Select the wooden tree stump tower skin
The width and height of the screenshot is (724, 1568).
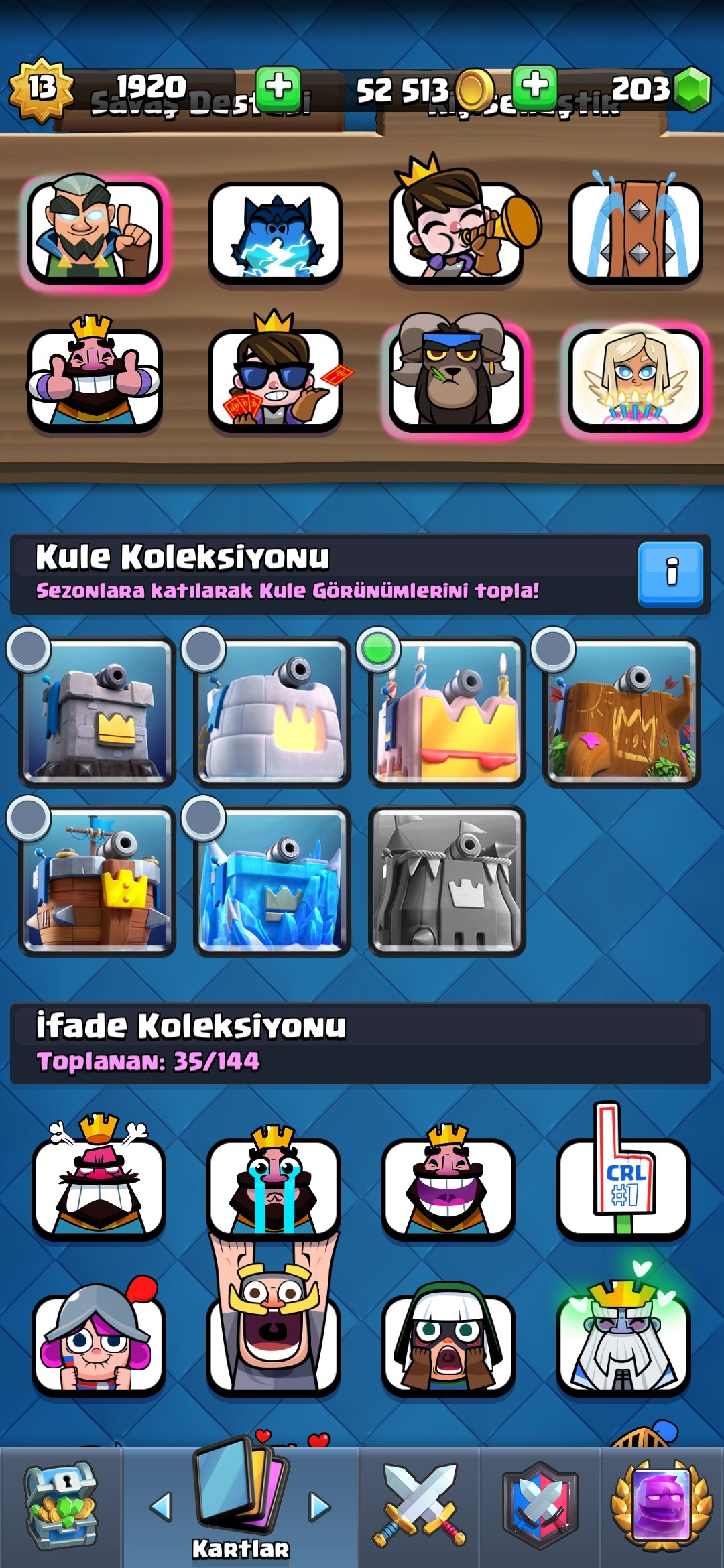pos(622,712)
